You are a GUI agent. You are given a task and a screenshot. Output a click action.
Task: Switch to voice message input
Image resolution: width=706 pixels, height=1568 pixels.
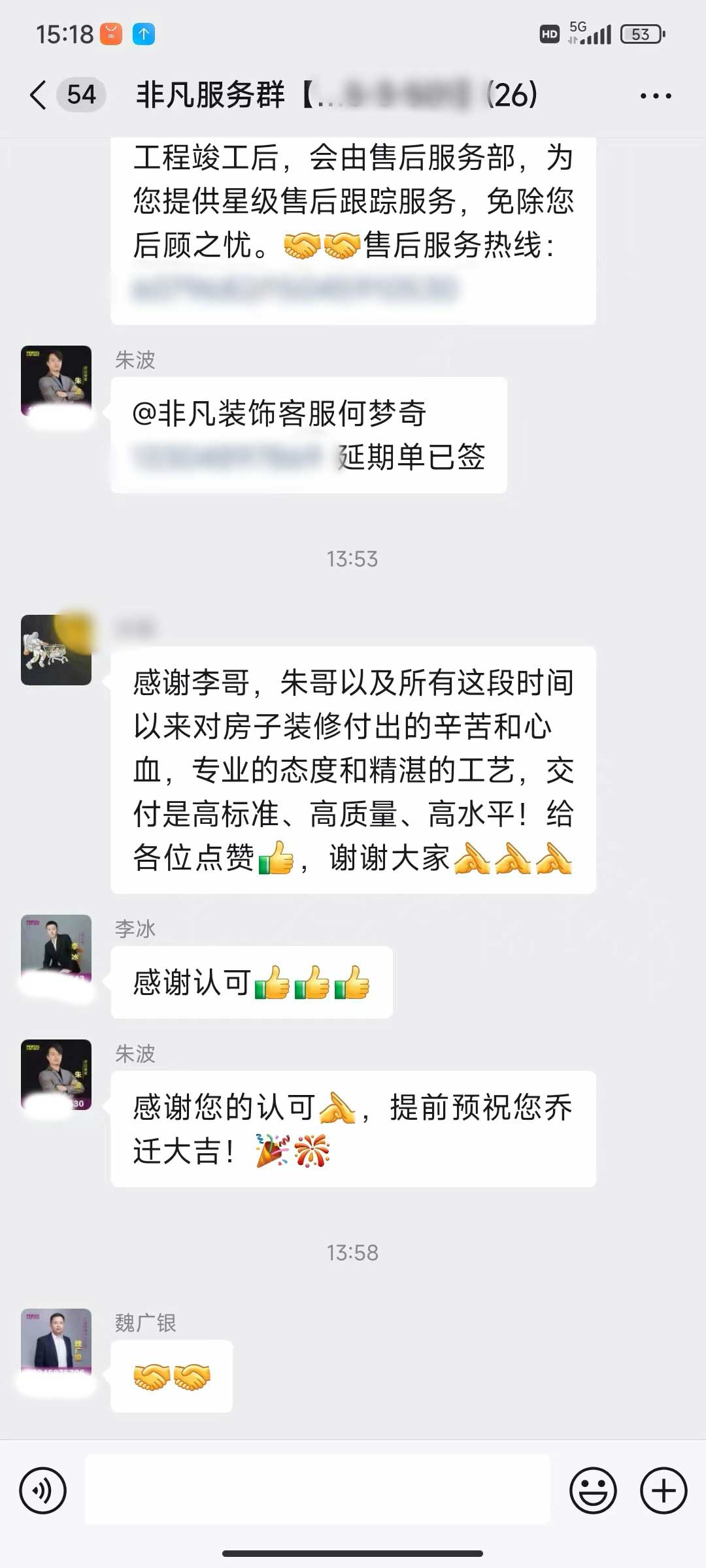pos(43,1491)
